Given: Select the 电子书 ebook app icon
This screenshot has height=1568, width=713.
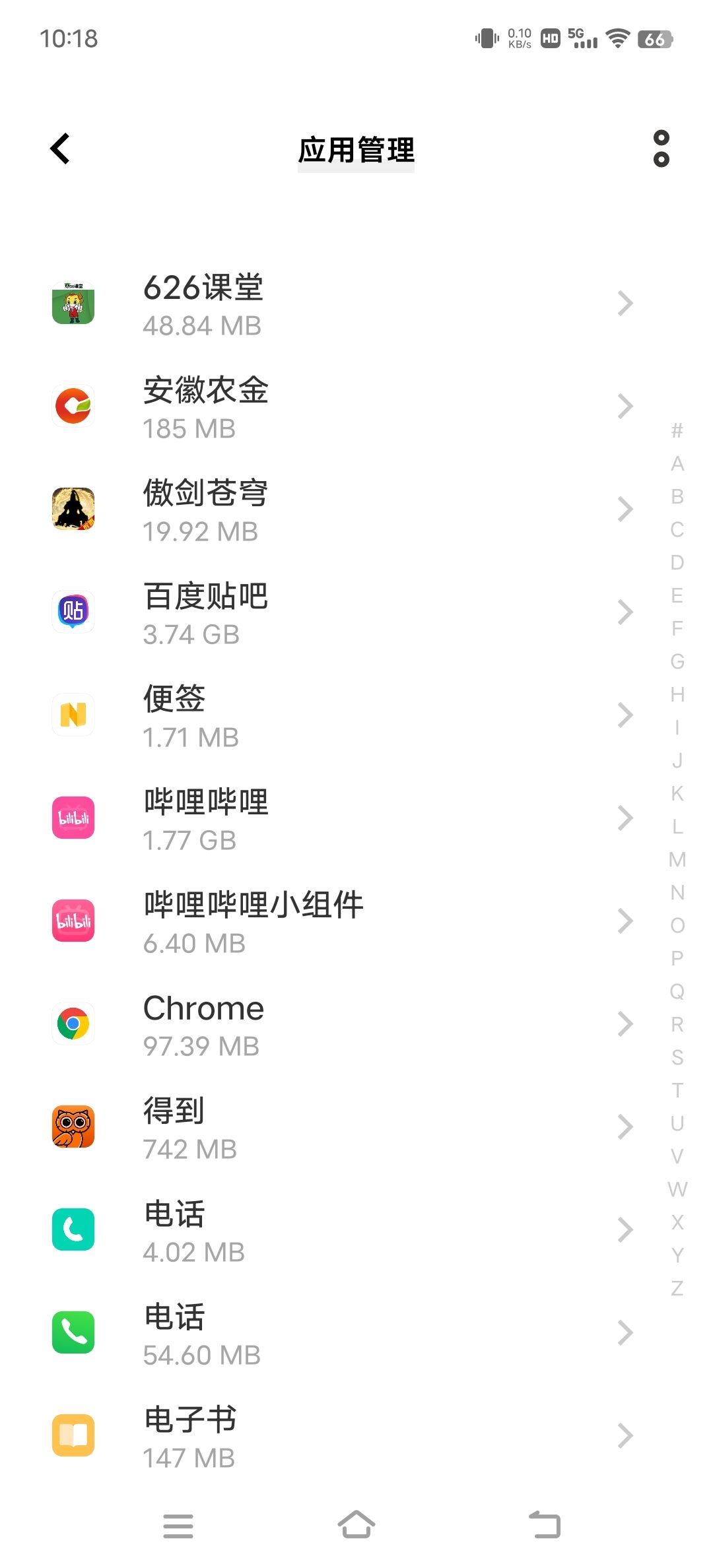Looking at the screenshot, I should click(x=73, y=1435).
